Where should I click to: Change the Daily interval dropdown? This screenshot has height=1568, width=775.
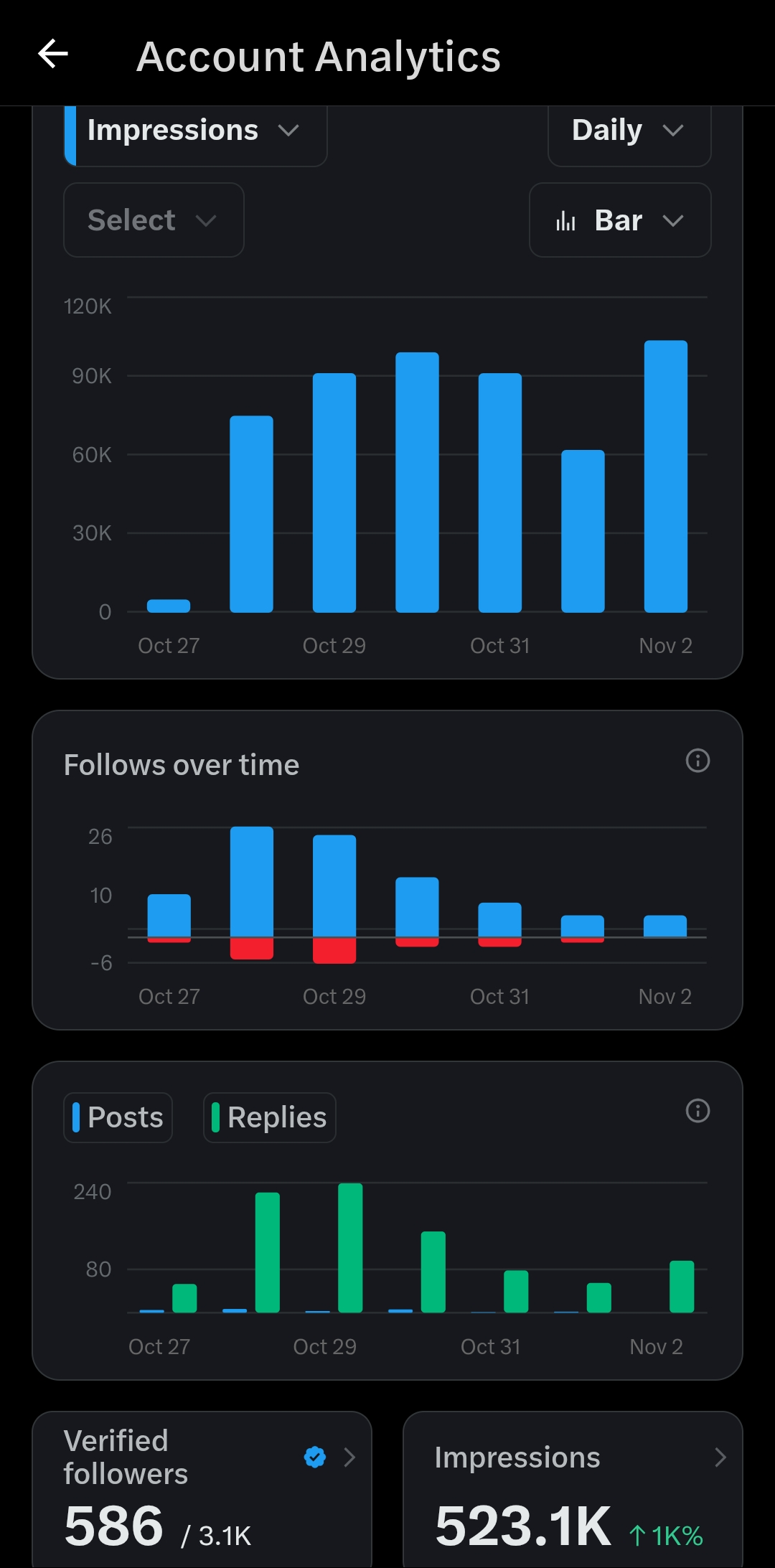(629, 131)
